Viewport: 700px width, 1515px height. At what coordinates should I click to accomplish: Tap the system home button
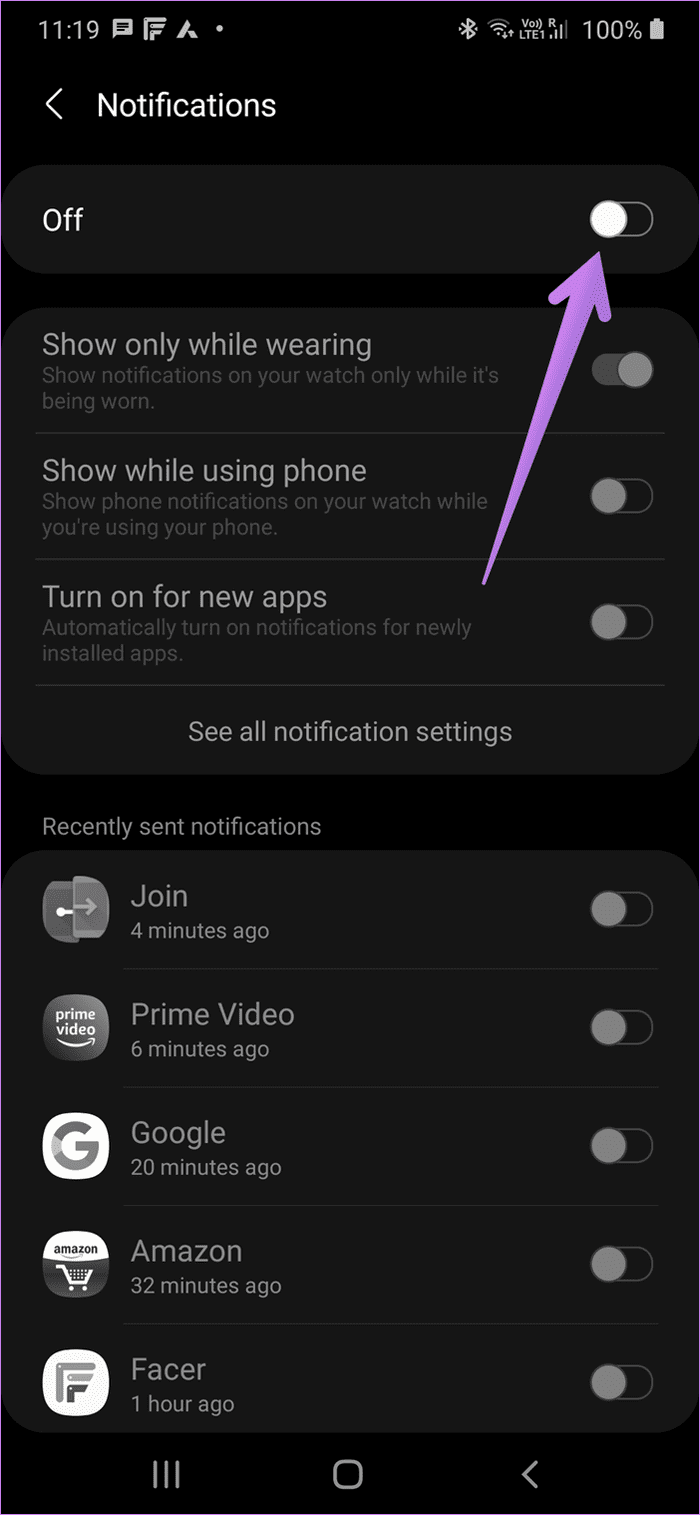coord(348,1473)
